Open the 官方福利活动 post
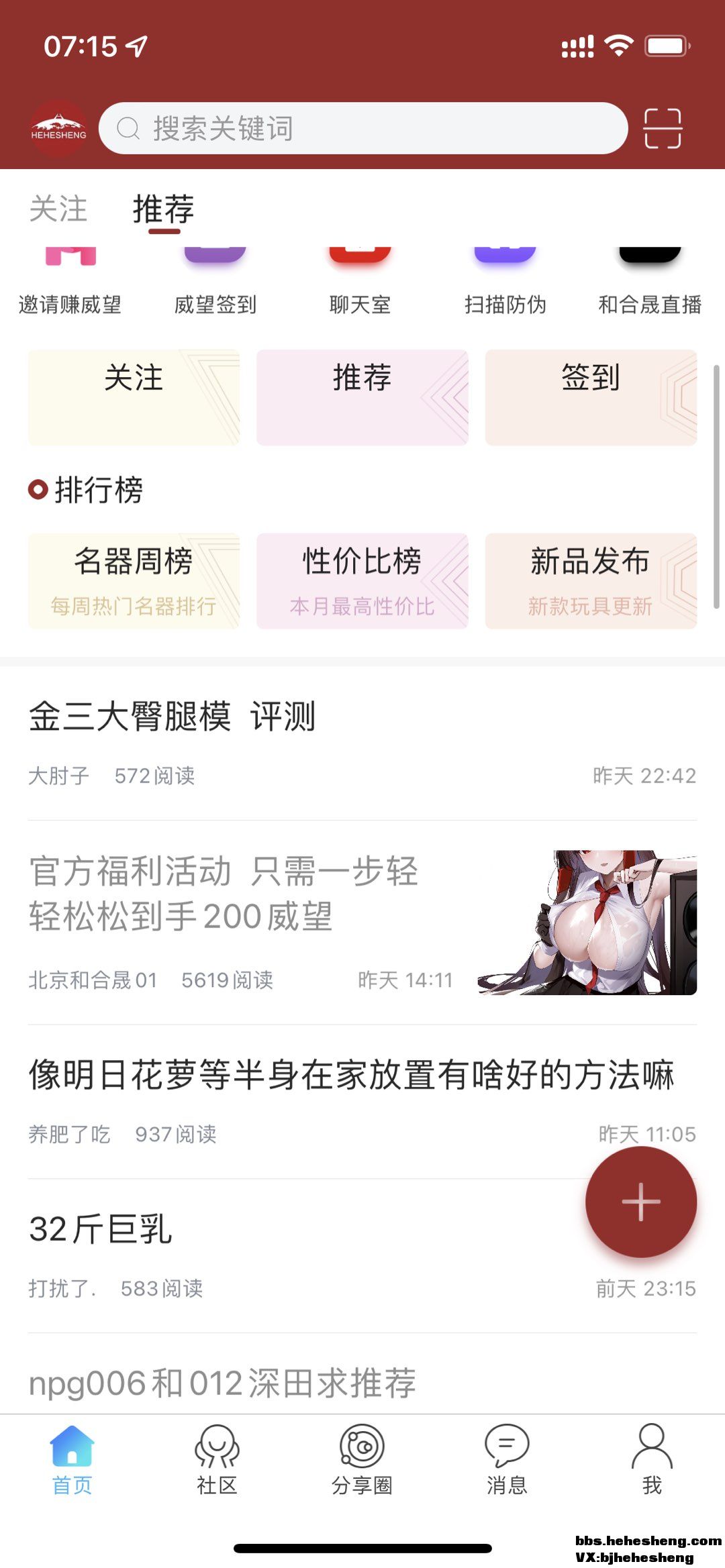This screenshot has width=725, height=1568. 224,894
